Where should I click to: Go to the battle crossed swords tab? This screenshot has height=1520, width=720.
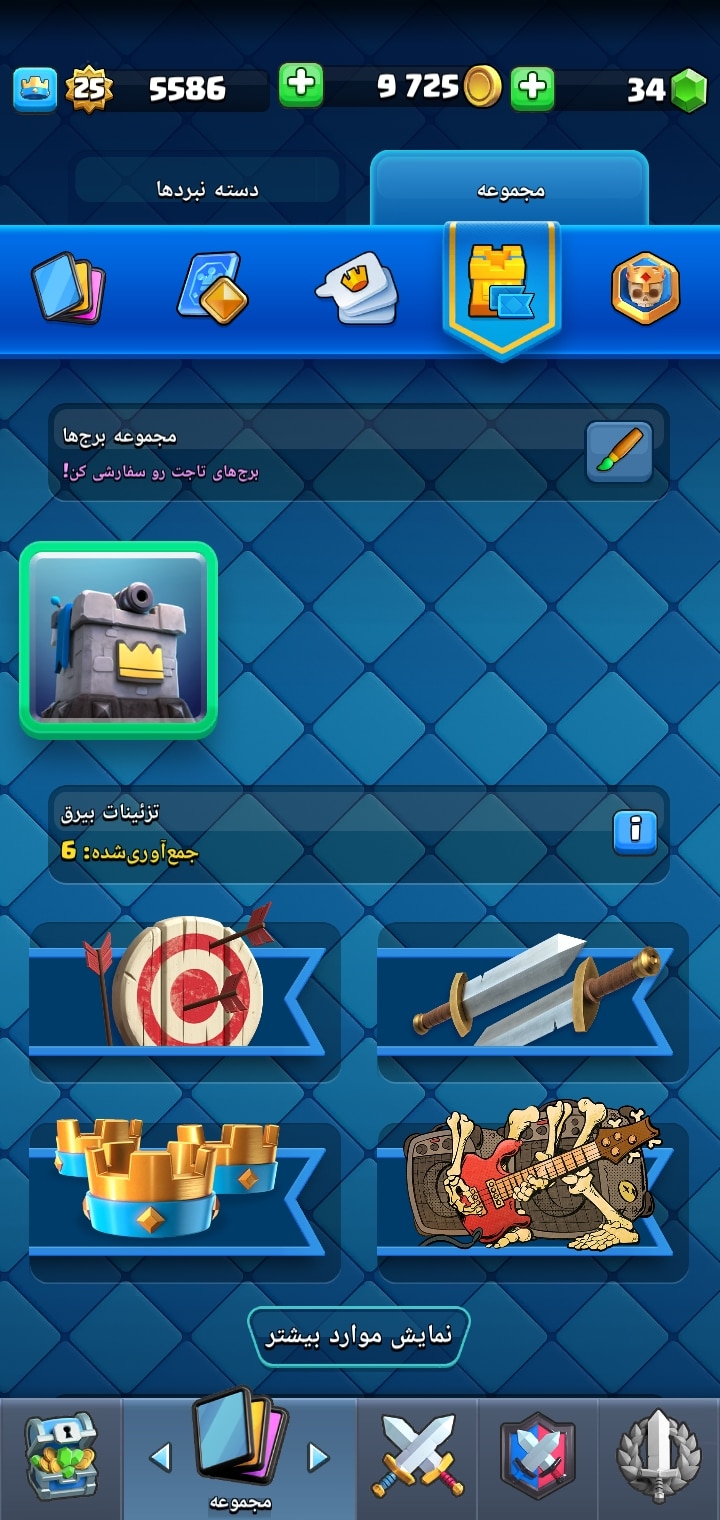pos(417,1455)
